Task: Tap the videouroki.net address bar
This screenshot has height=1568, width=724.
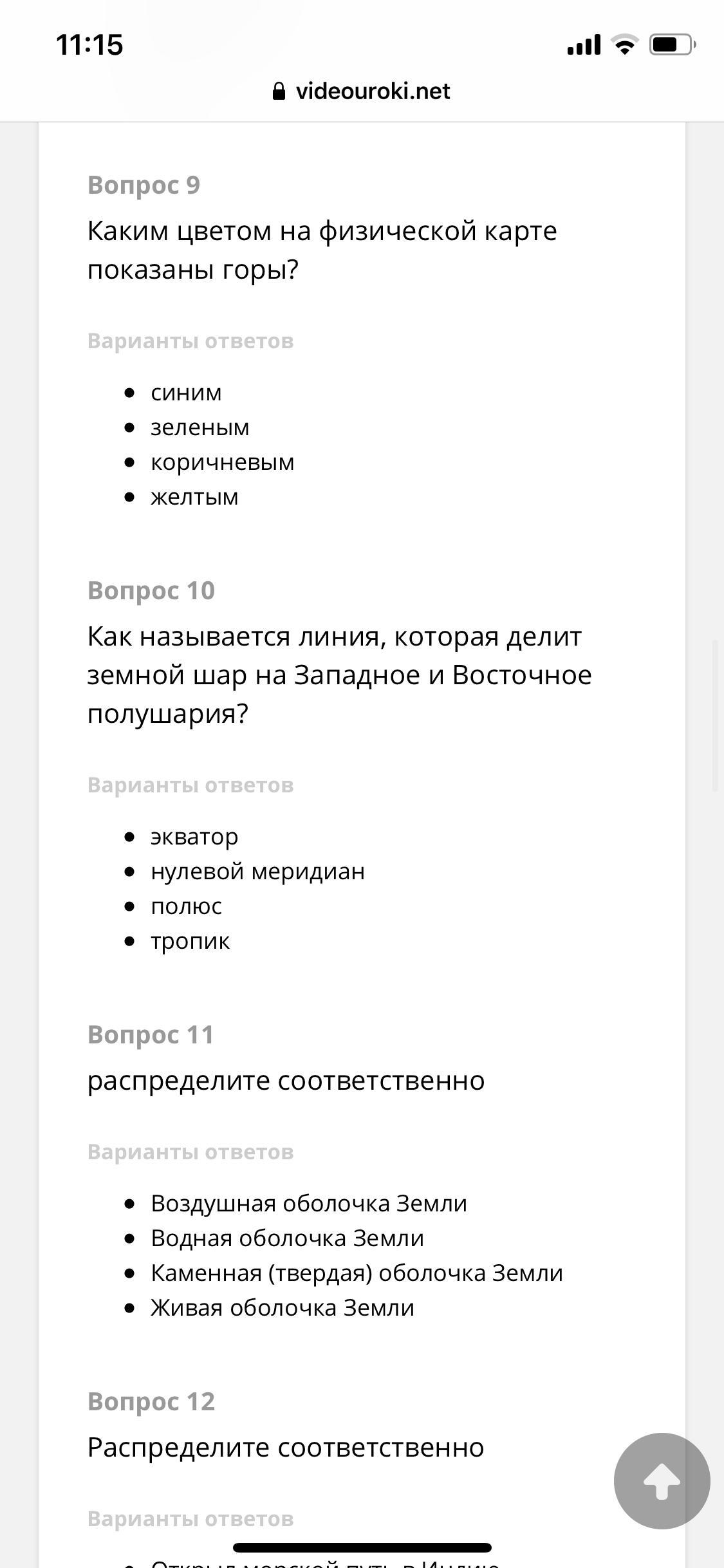Action: 362,91
